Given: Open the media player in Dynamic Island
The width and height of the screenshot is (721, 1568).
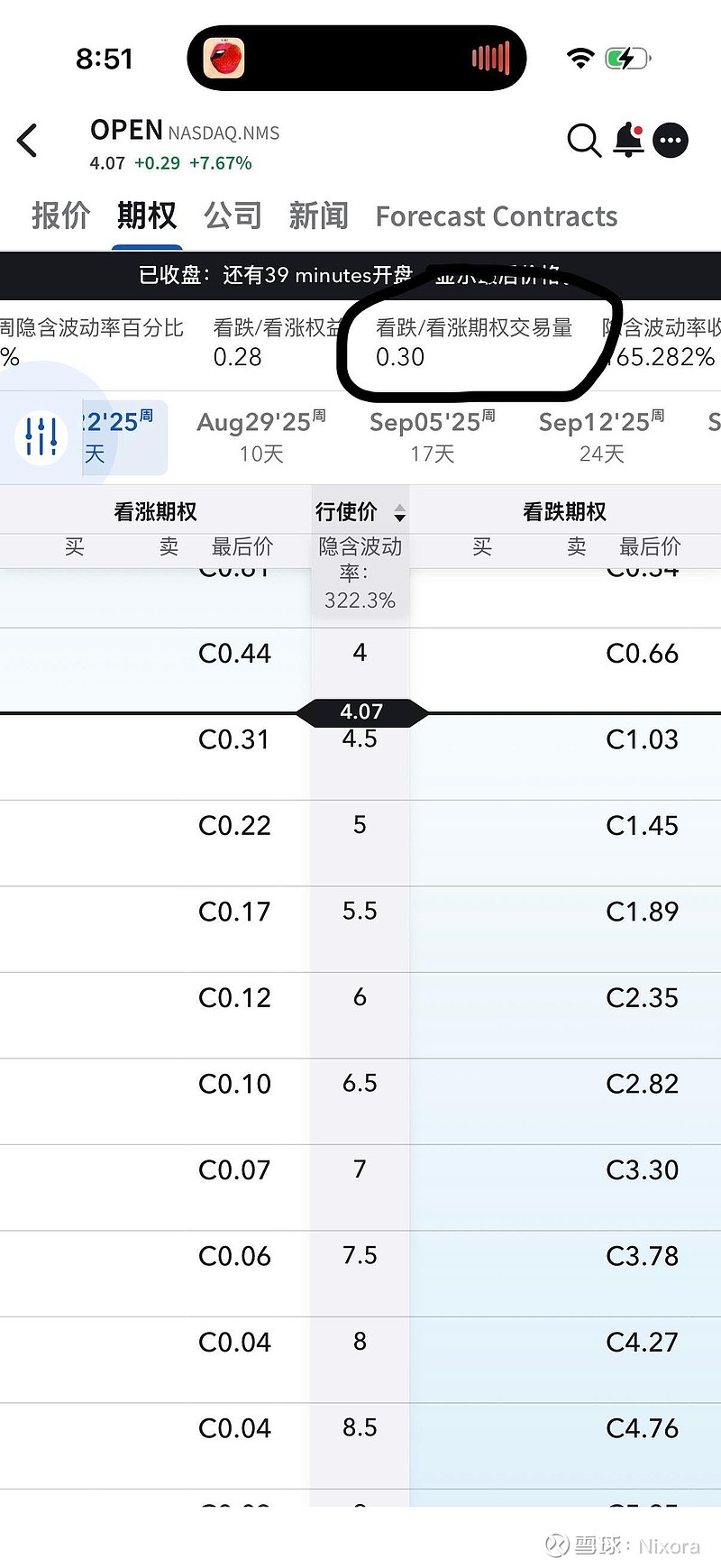Looking at the screenshot, I should (356, 57).
